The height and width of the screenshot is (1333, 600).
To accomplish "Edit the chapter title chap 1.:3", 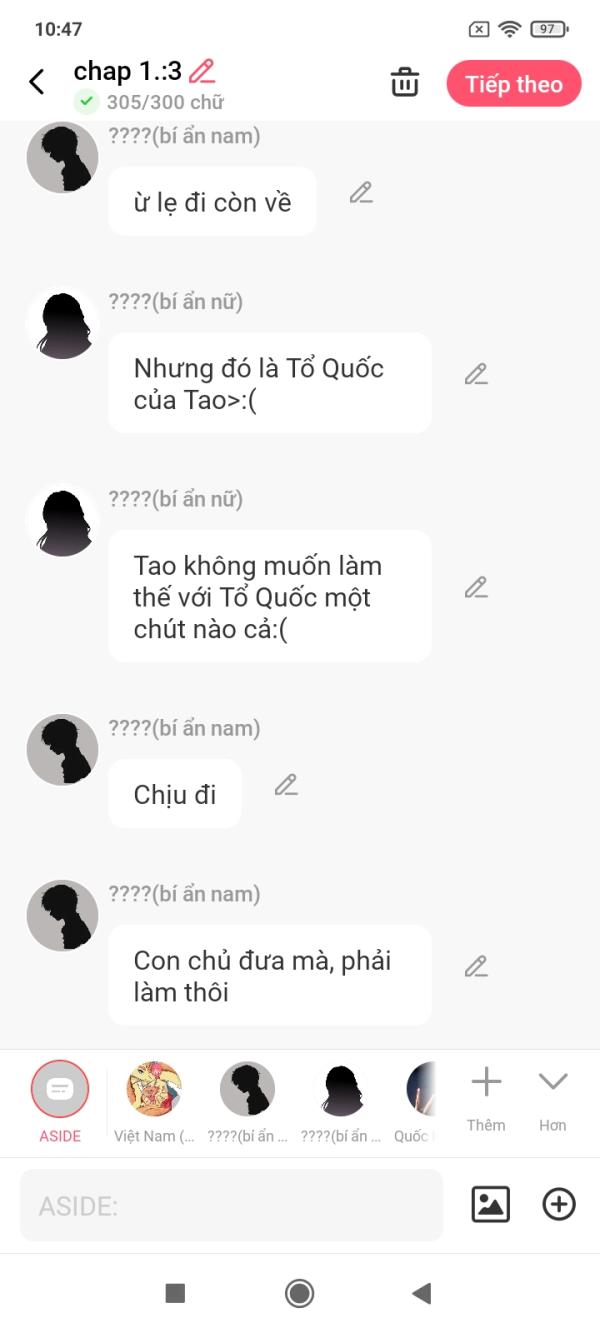I will 202,71.
